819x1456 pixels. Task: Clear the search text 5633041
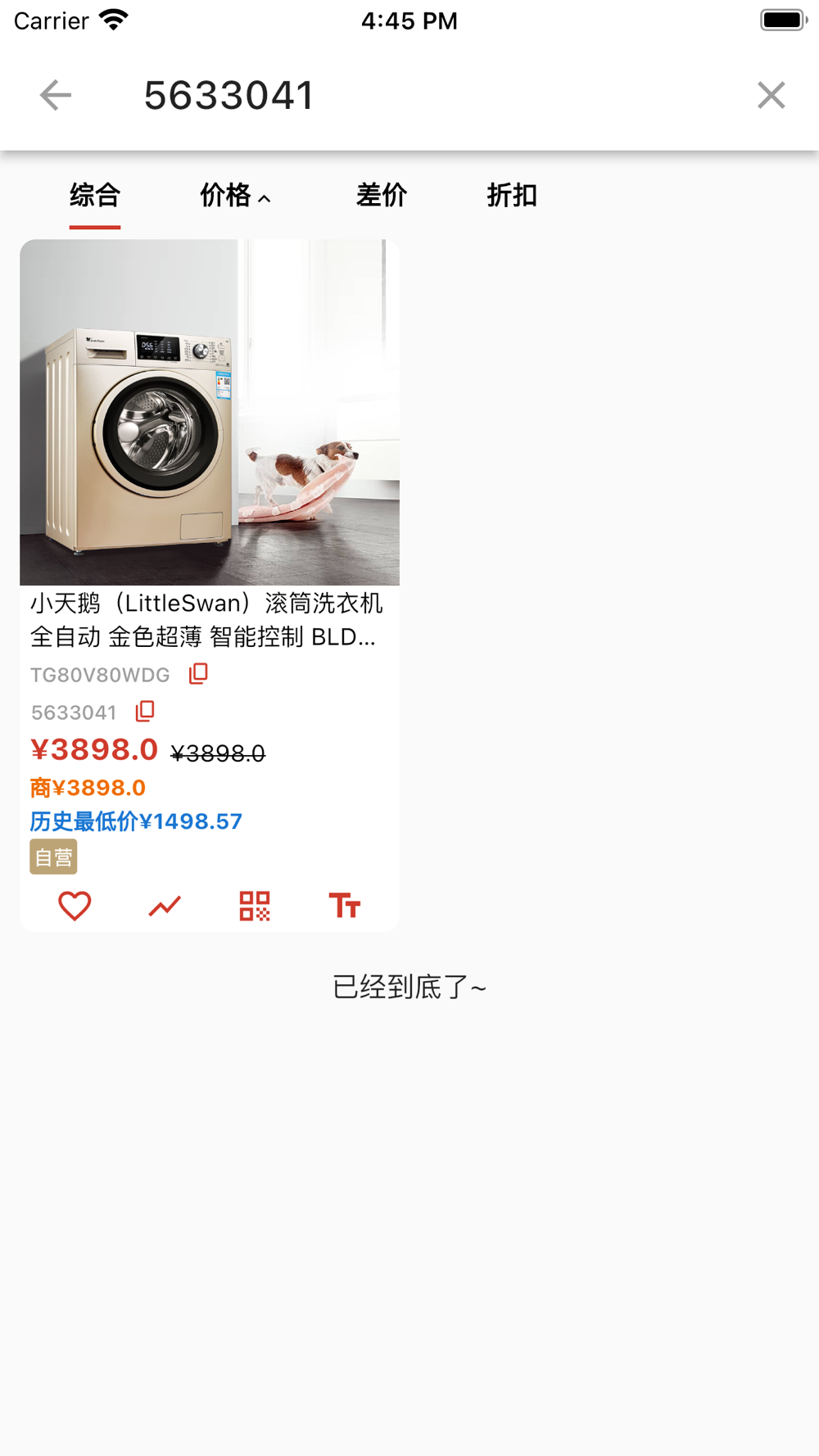click(x=771, y=95)
